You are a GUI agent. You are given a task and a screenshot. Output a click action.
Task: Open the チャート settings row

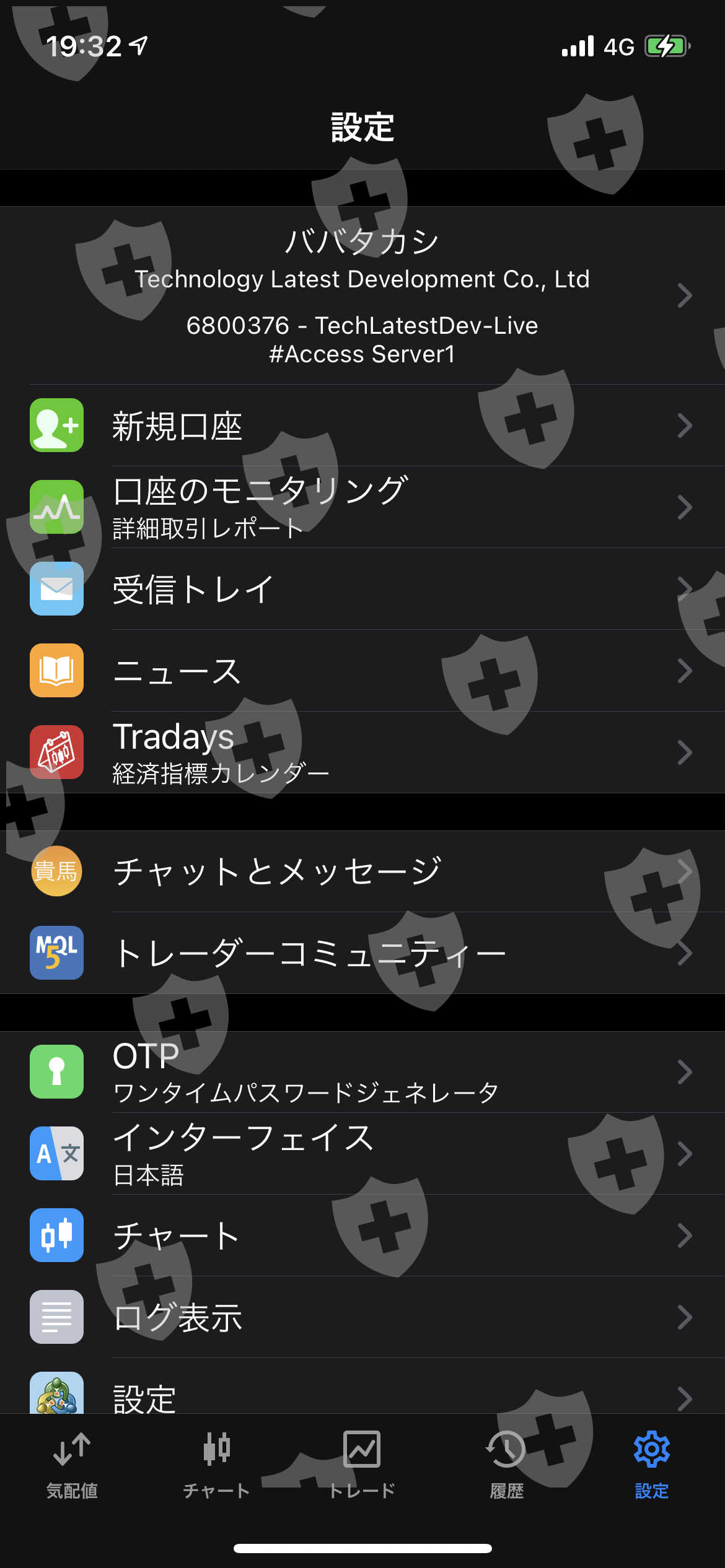[x=362, y=1235]
